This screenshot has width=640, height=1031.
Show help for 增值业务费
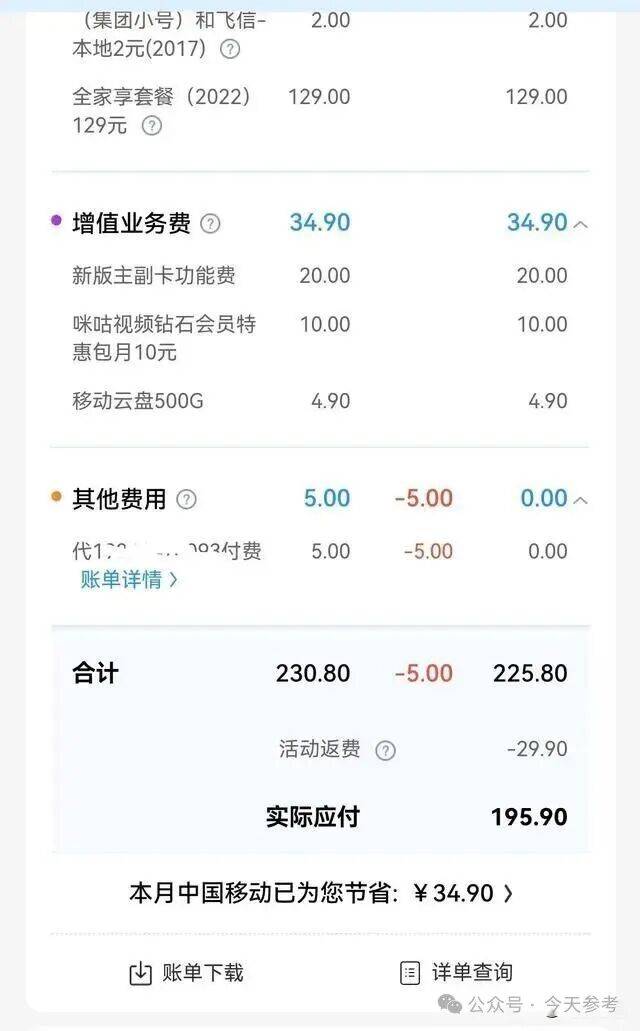click(210, 224)
